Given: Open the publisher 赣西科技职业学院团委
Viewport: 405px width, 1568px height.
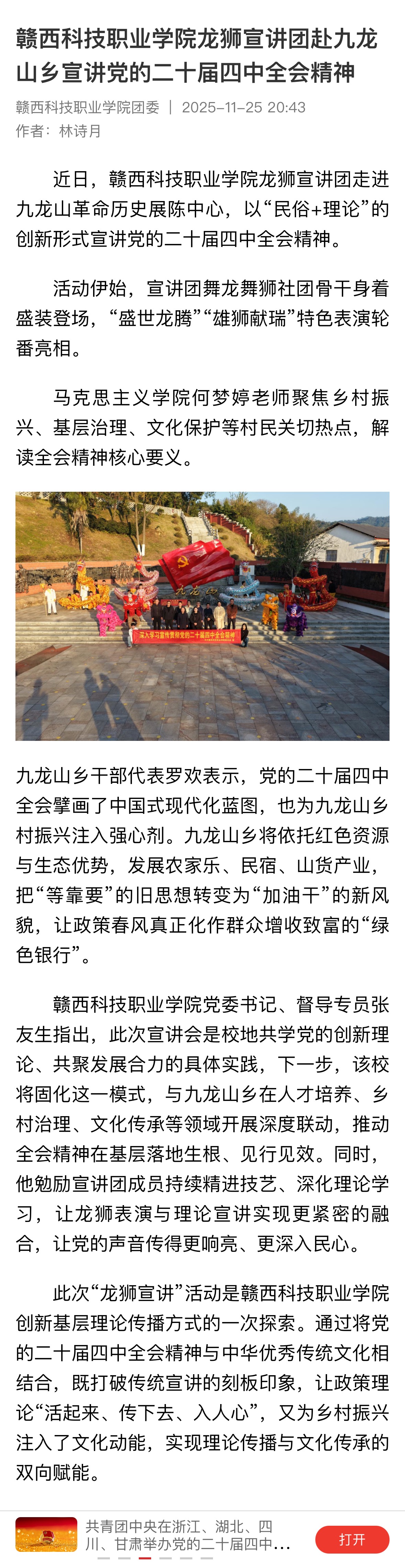Looking at the screenshot, I should click(88, 108).
